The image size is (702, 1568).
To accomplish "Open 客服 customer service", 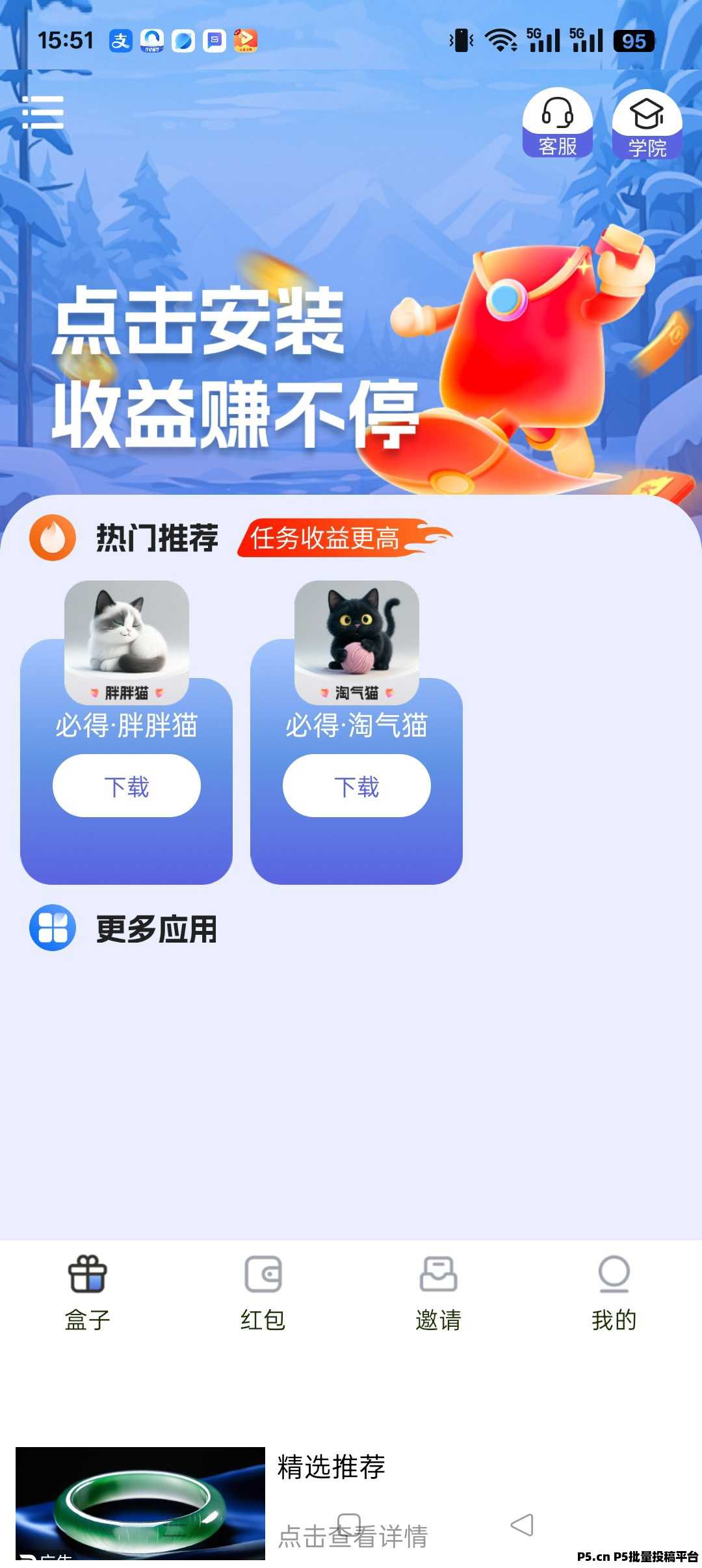I will (x=557, y=124).
